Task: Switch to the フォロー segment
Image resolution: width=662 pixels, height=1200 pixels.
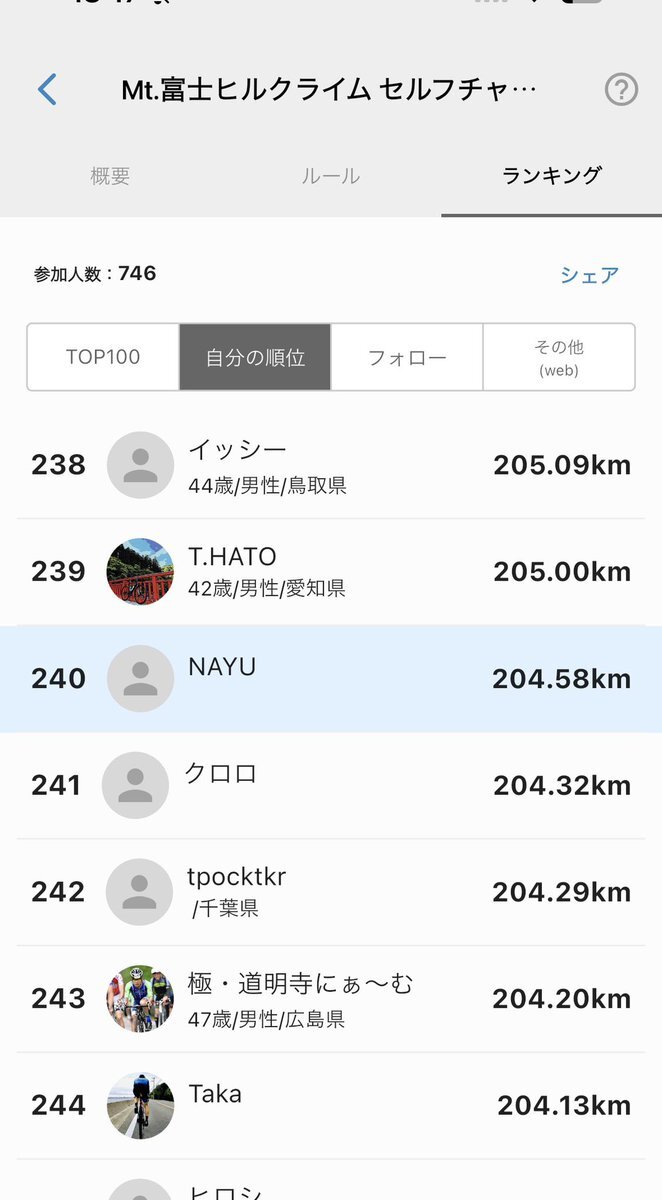Action: coord(407,357)
